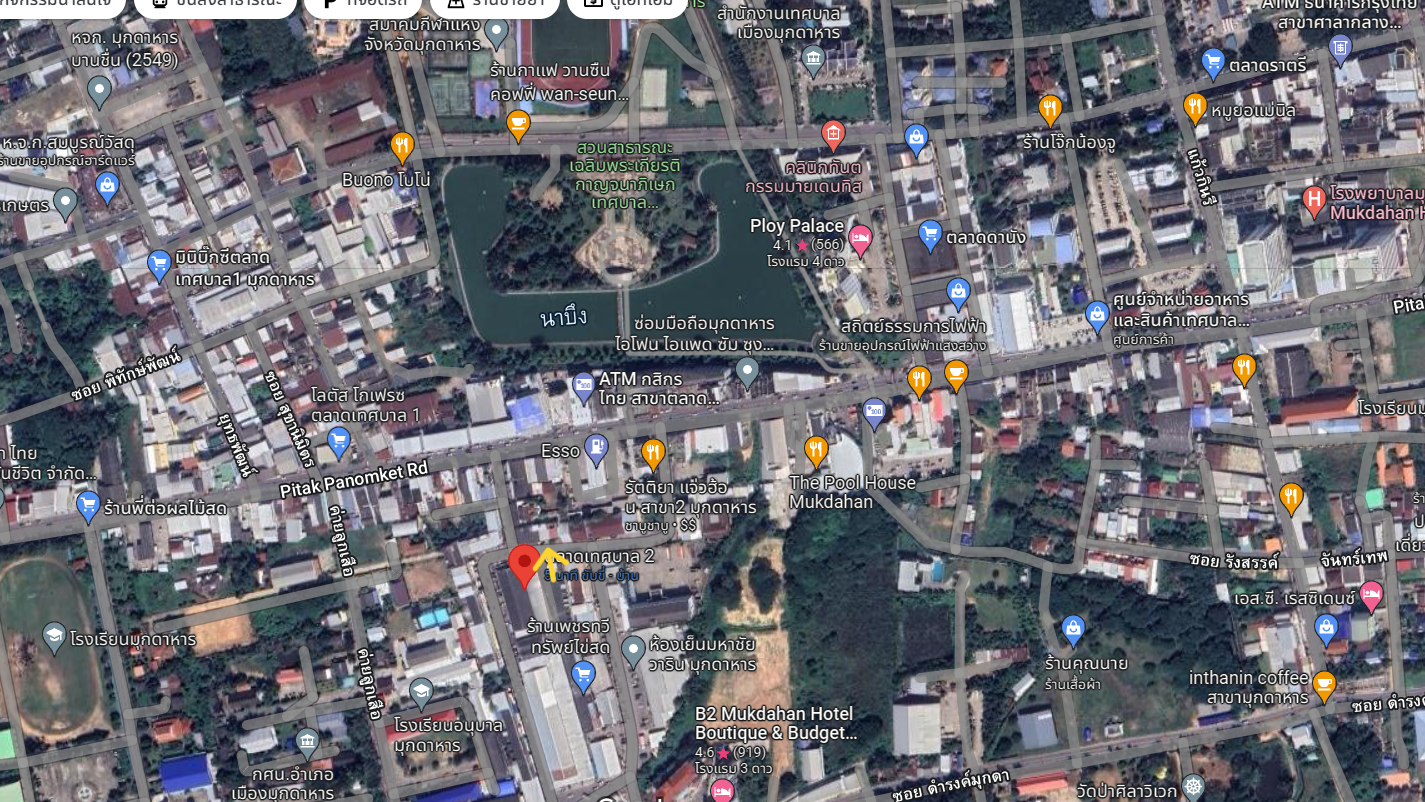The width and height of the screenshot is (1425, 802).
Task: Open The Pool House Mukdahan restaurant pin
Action: click(x=816, y=451)
